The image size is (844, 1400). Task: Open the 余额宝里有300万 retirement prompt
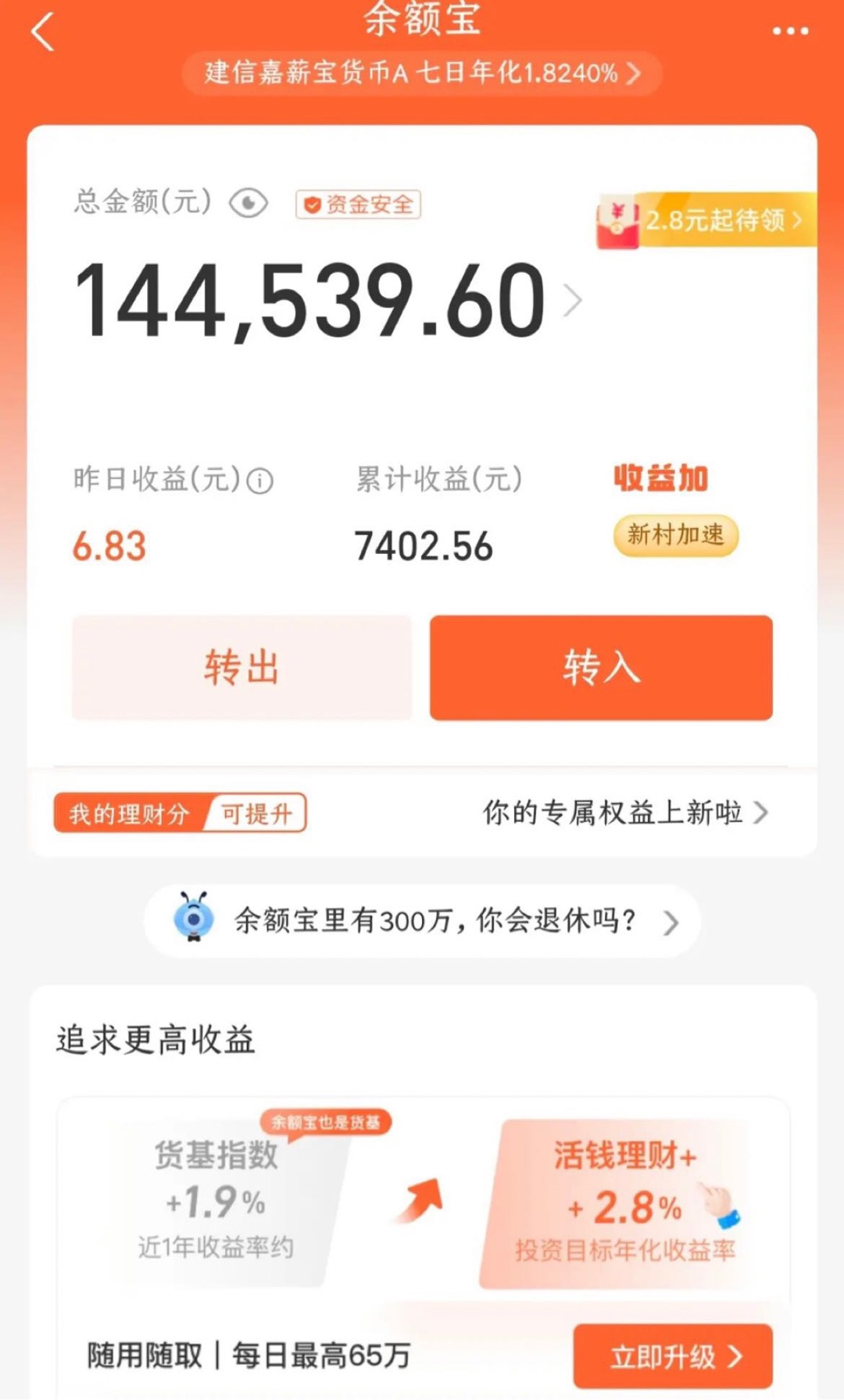coord(422,921)
